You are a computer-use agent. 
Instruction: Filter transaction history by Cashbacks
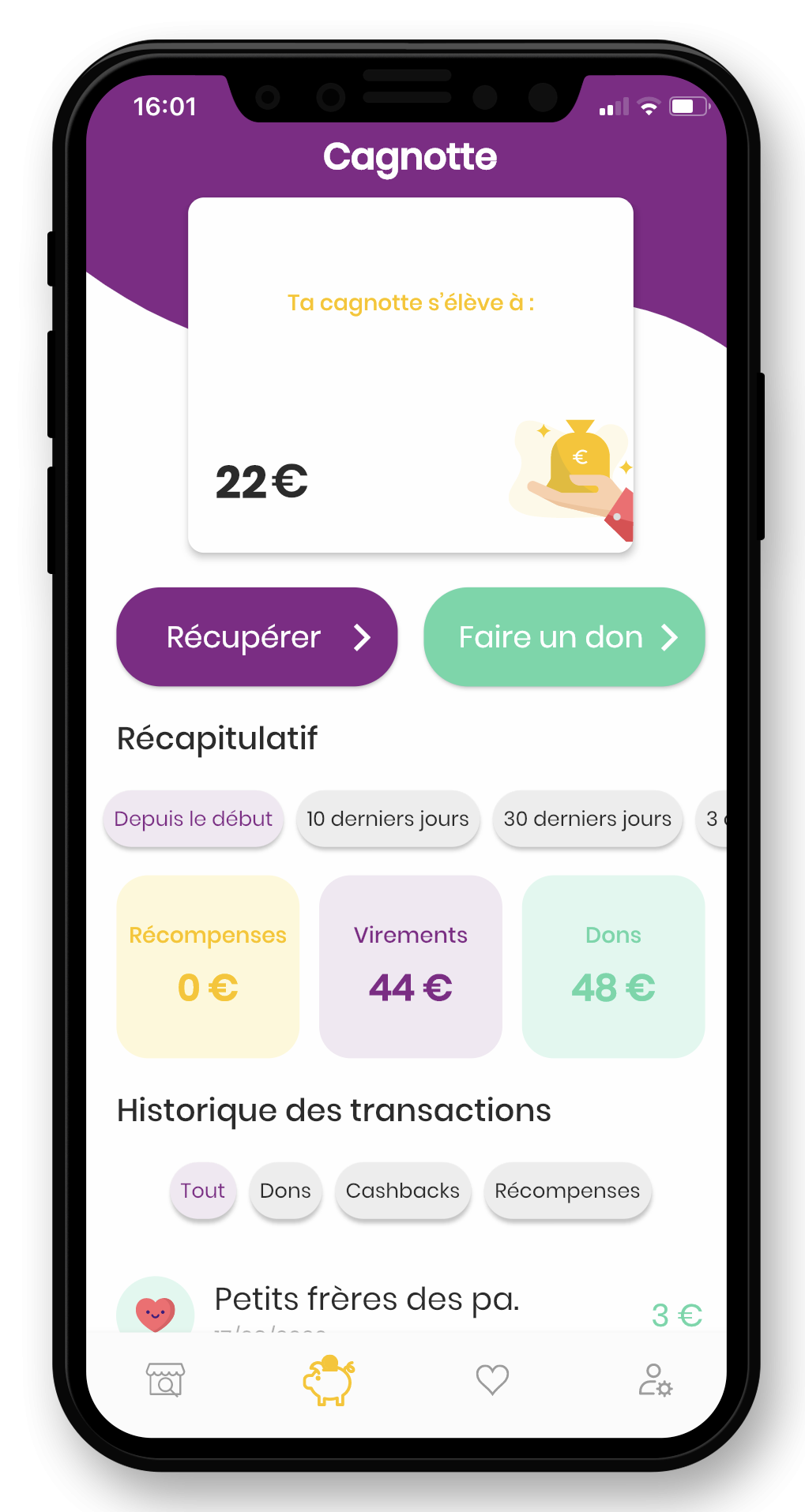(x=402, y=1191)
